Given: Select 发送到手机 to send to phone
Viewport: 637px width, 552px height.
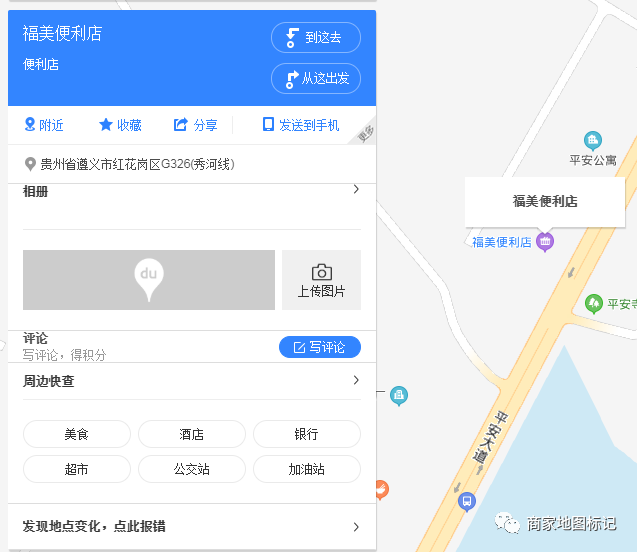Looking at the screenshot, I should tap(300, 125).
